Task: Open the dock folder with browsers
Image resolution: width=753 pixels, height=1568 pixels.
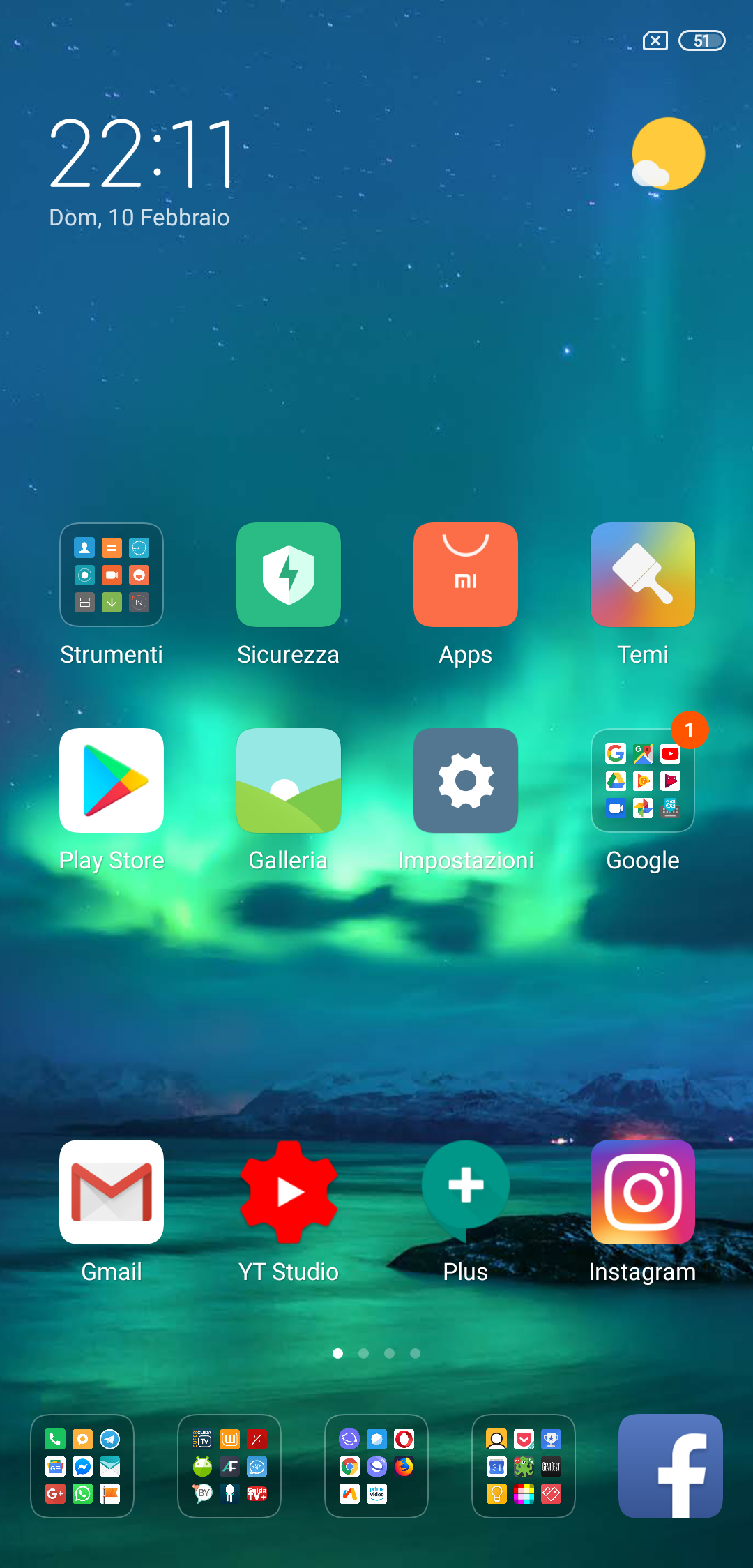Action: pos(376,1466)
